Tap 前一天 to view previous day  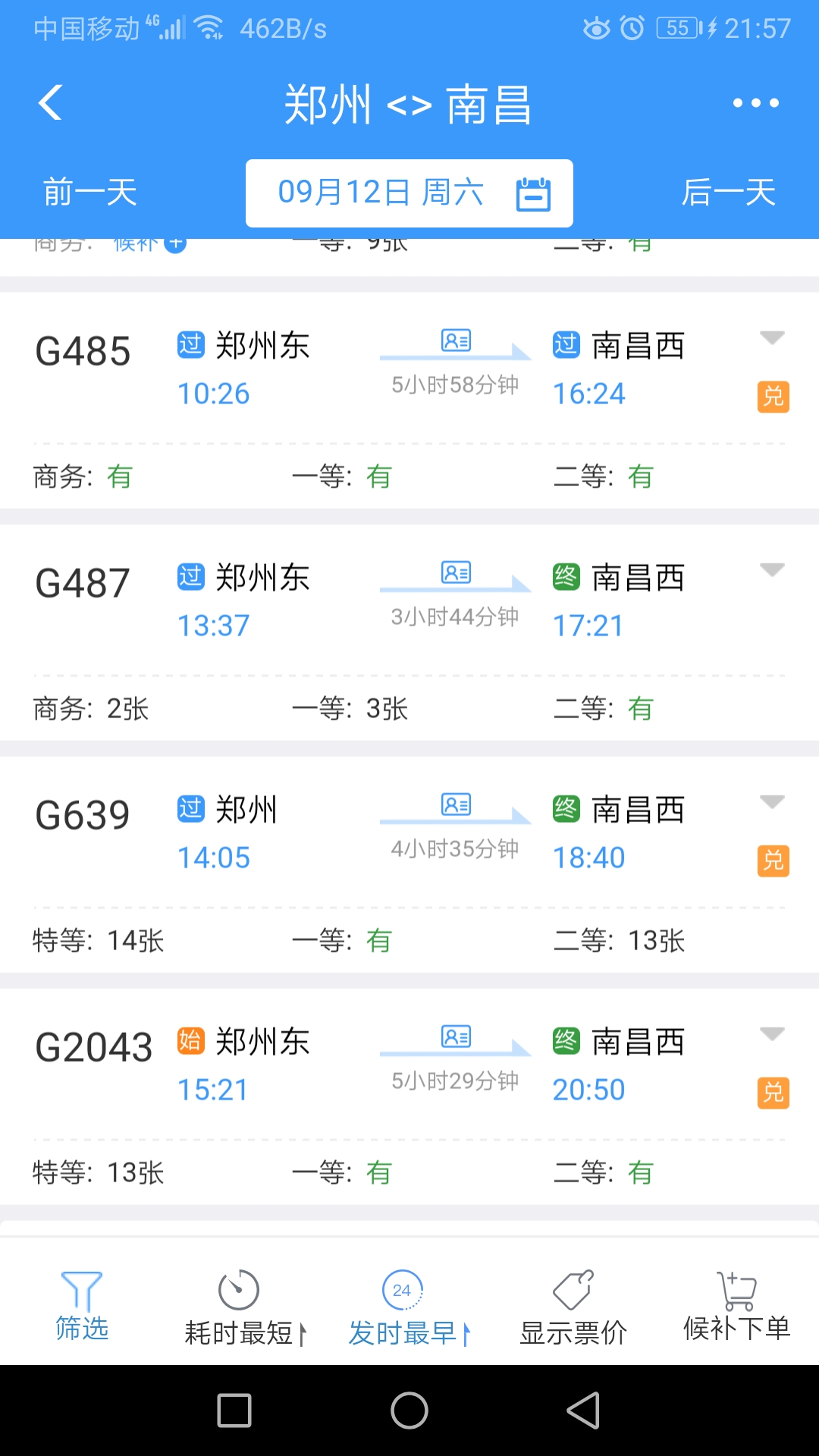tap(89, 193)
